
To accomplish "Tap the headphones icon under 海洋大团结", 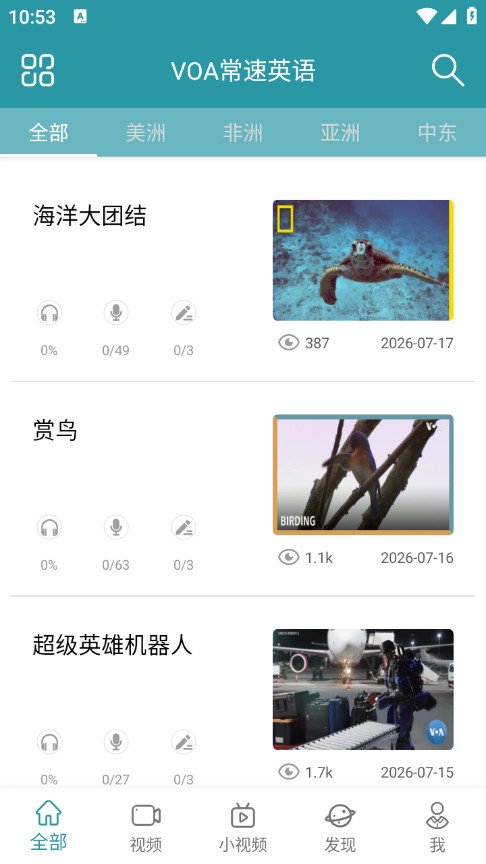I will click(49, 313).
